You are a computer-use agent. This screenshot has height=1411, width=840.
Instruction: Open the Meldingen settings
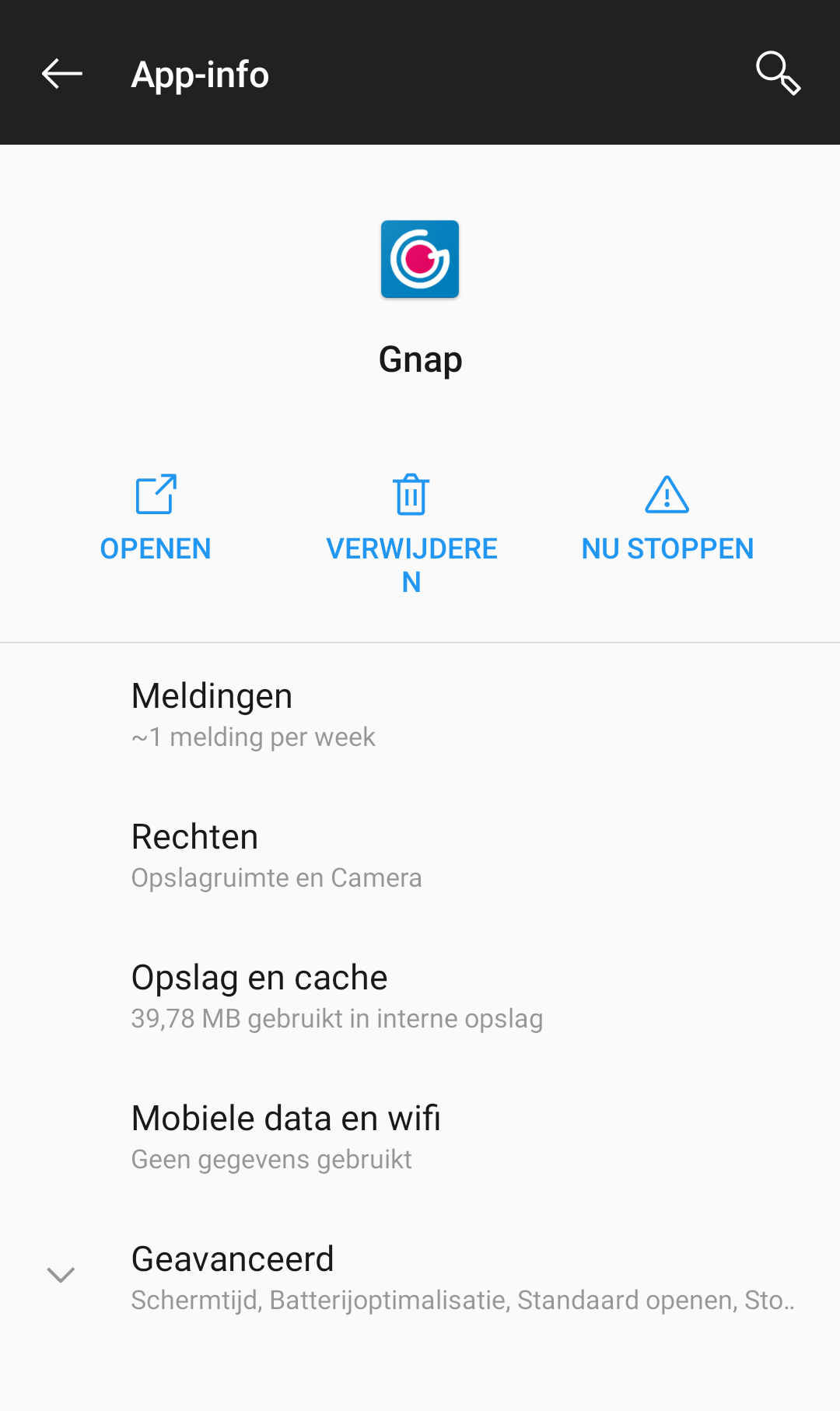tap(420, 714)
